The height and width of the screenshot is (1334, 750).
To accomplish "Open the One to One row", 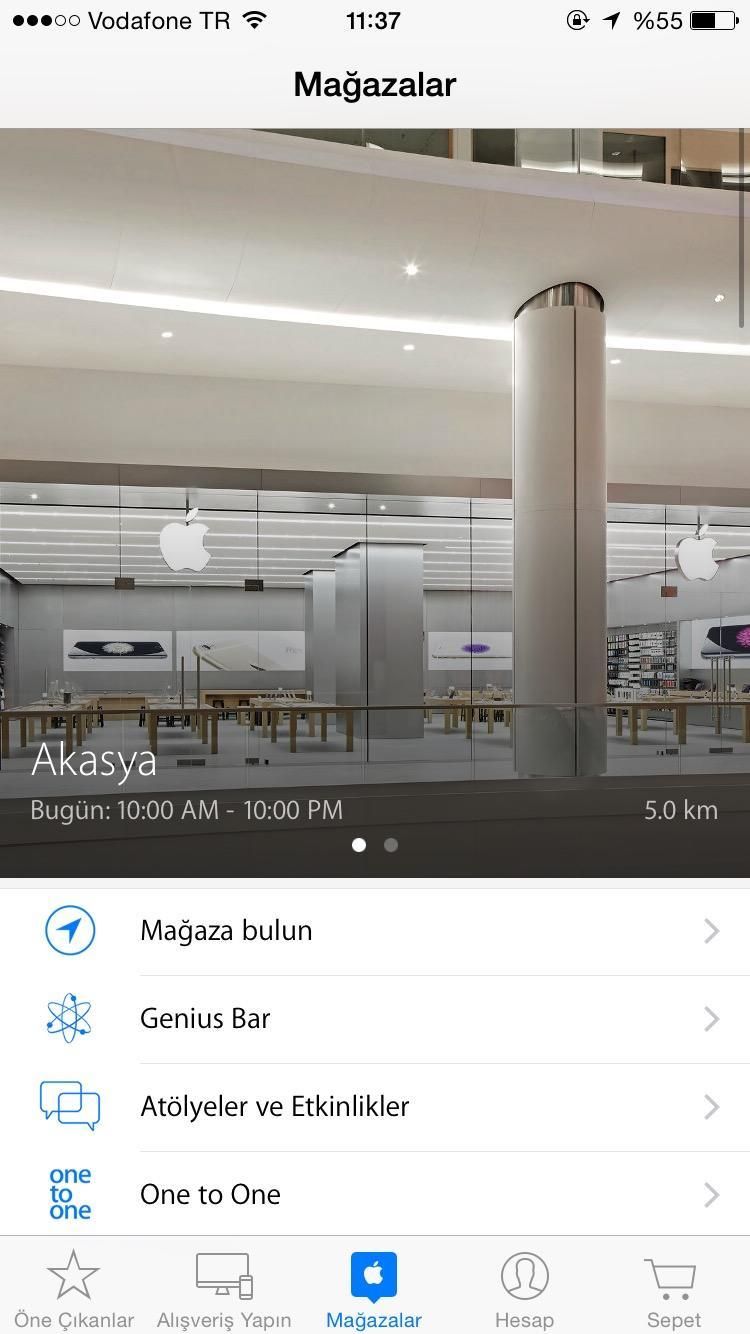I will 374,1194.
